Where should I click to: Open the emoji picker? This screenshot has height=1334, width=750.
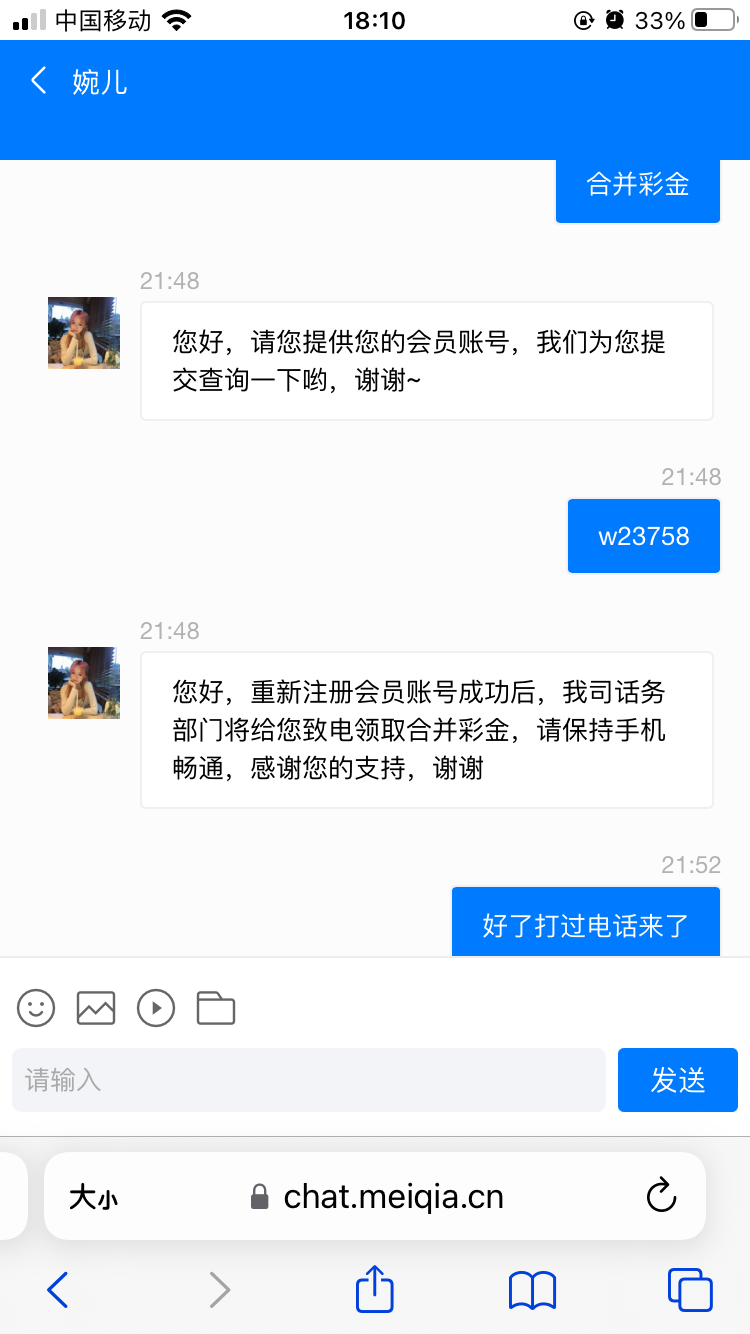(36, 1008)
